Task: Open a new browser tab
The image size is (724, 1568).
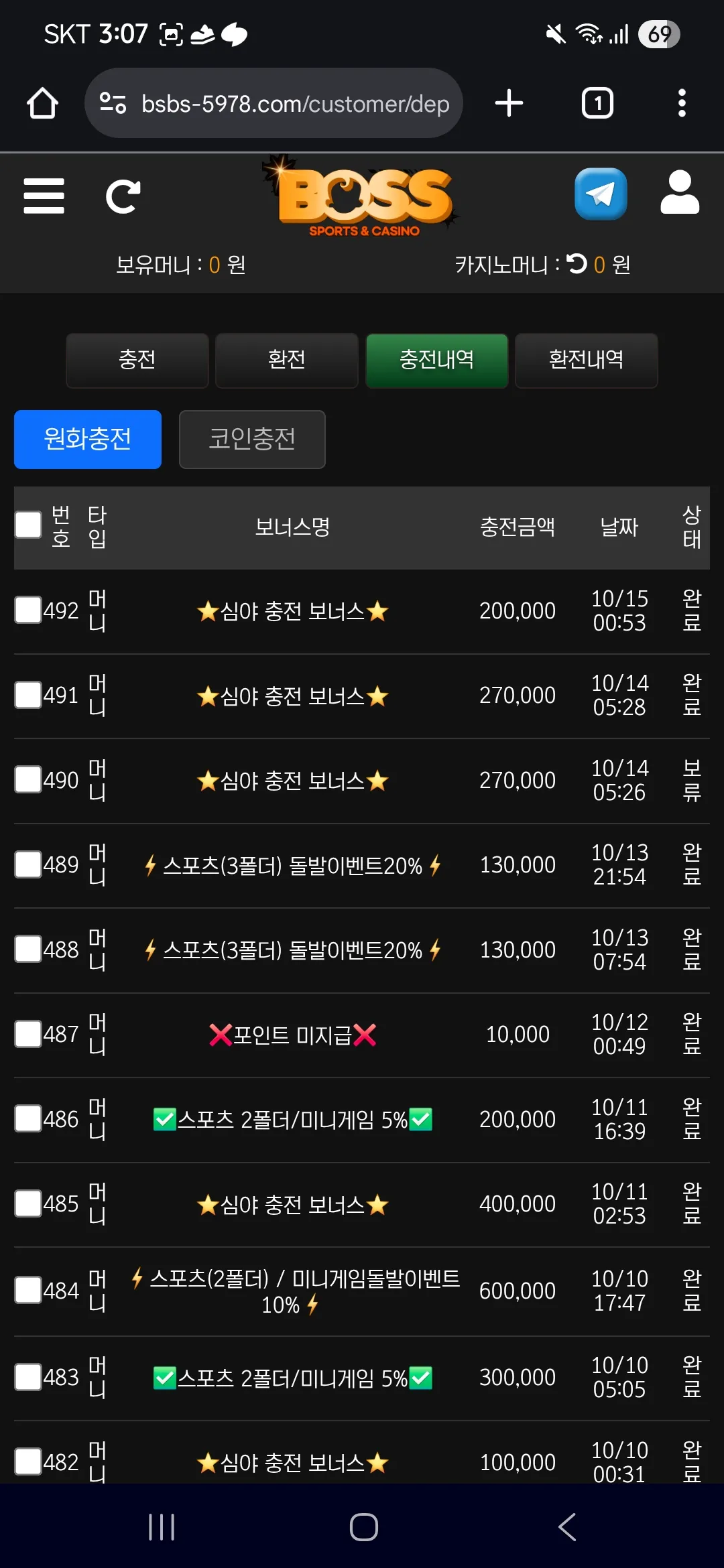Action: click(x=509, y=103)
